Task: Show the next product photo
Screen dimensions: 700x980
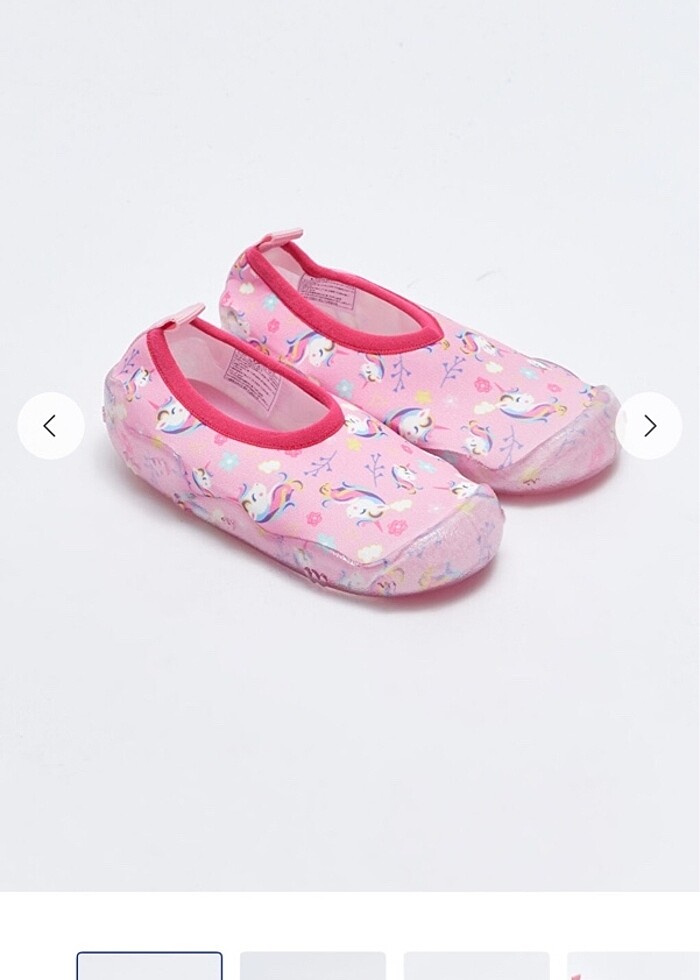Action: (649, 426)
